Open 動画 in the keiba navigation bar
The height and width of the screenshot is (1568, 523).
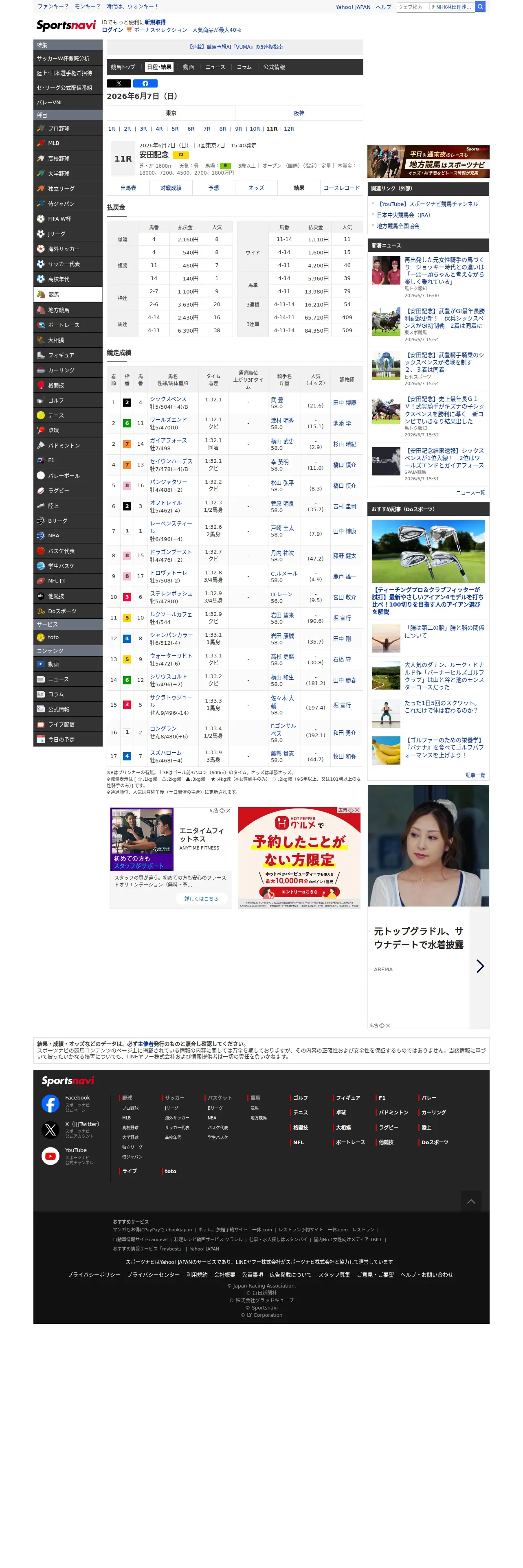click(x=188, y=67)
